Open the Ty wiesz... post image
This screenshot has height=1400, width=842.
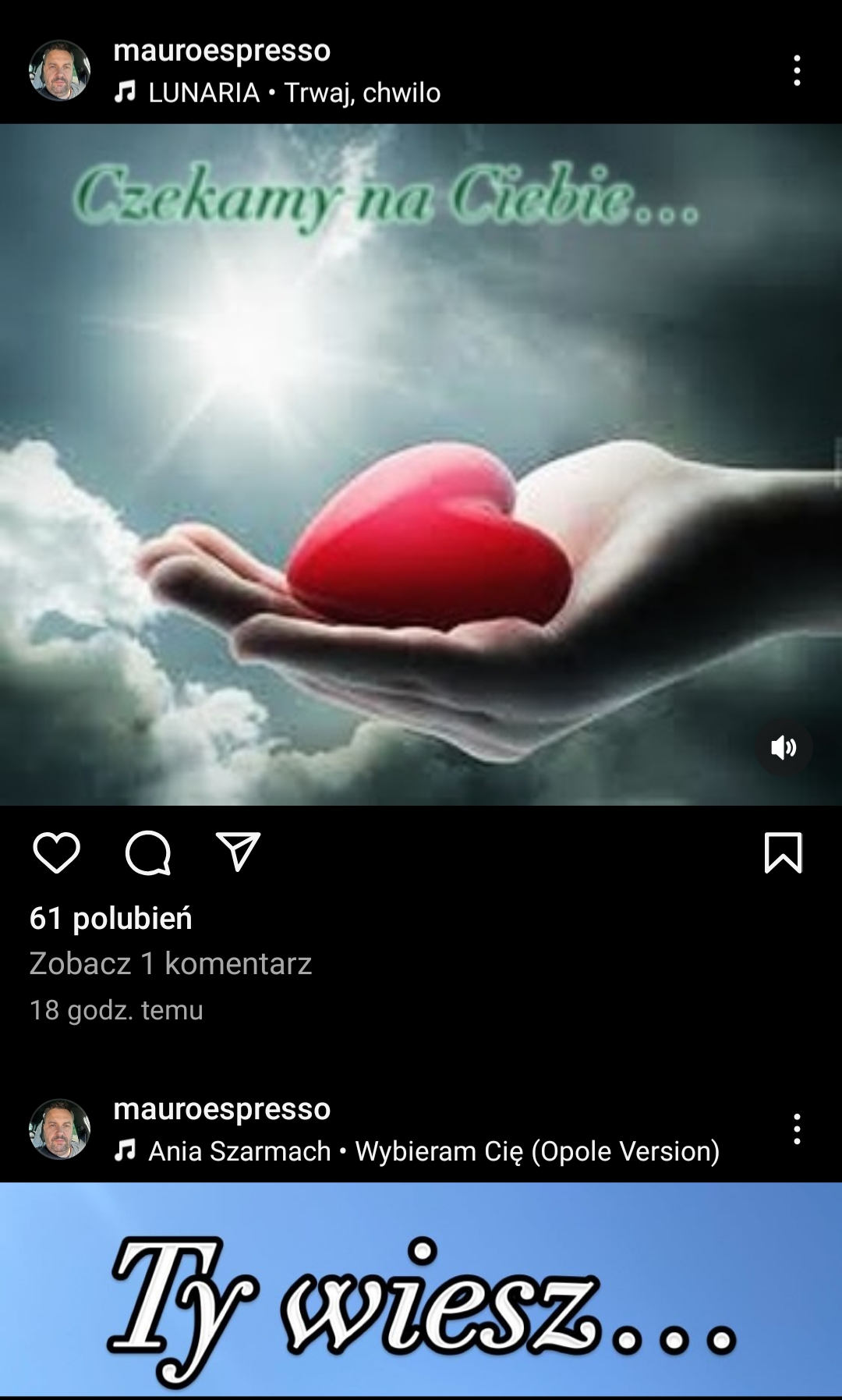point(421,1291)
